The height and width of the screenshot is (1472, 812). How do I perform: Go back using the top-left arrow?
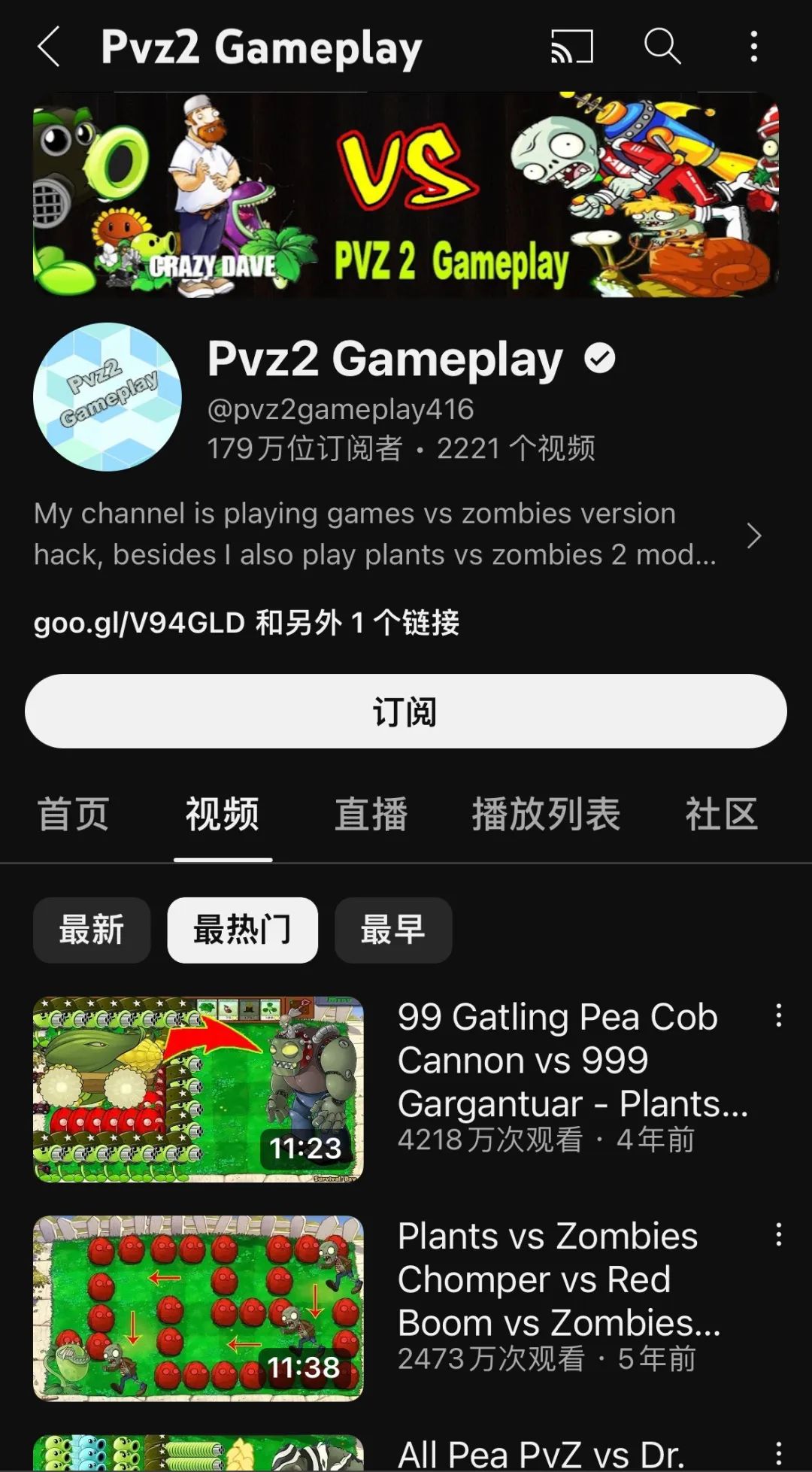point(49,47)
